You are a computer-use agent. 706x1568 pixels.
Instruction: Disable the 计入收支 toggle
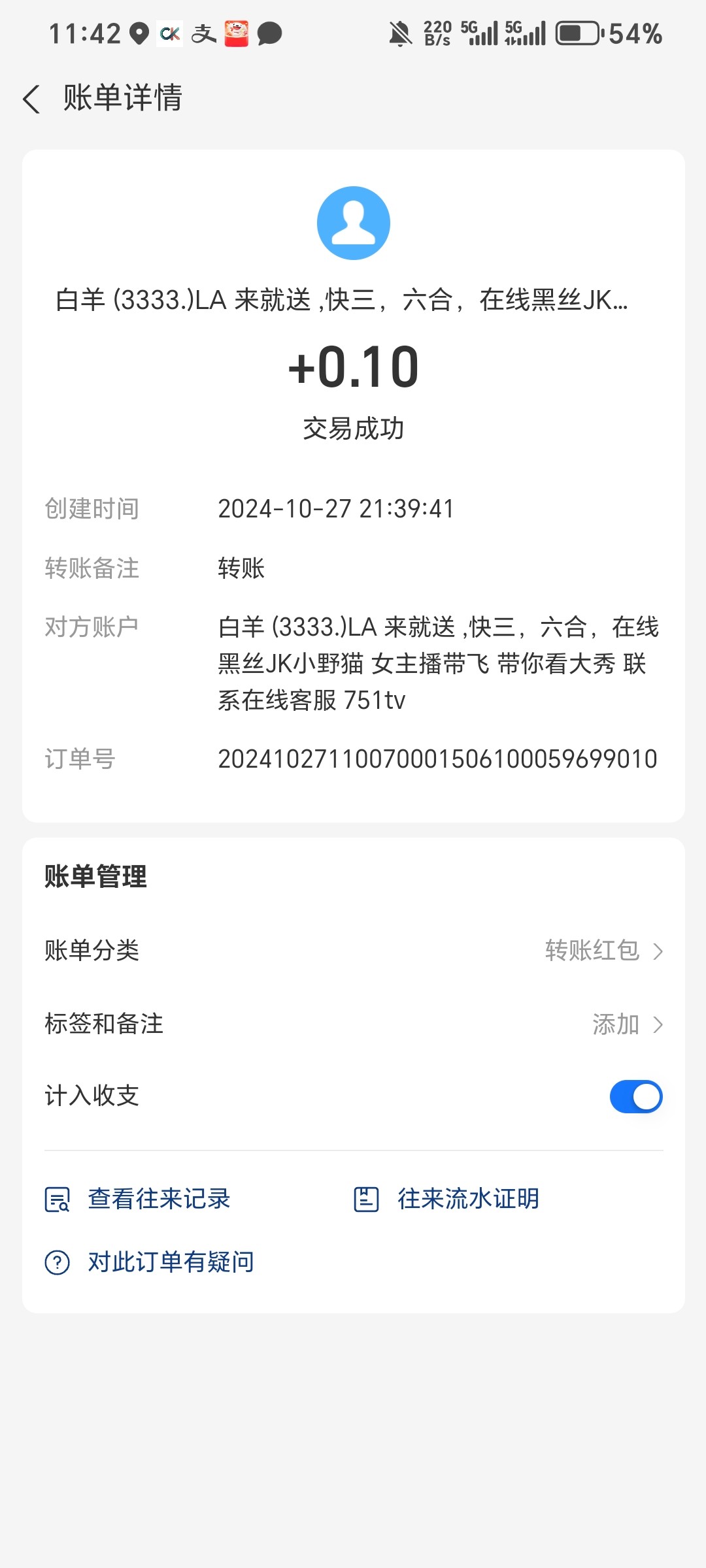click(x=635, y=1096)
